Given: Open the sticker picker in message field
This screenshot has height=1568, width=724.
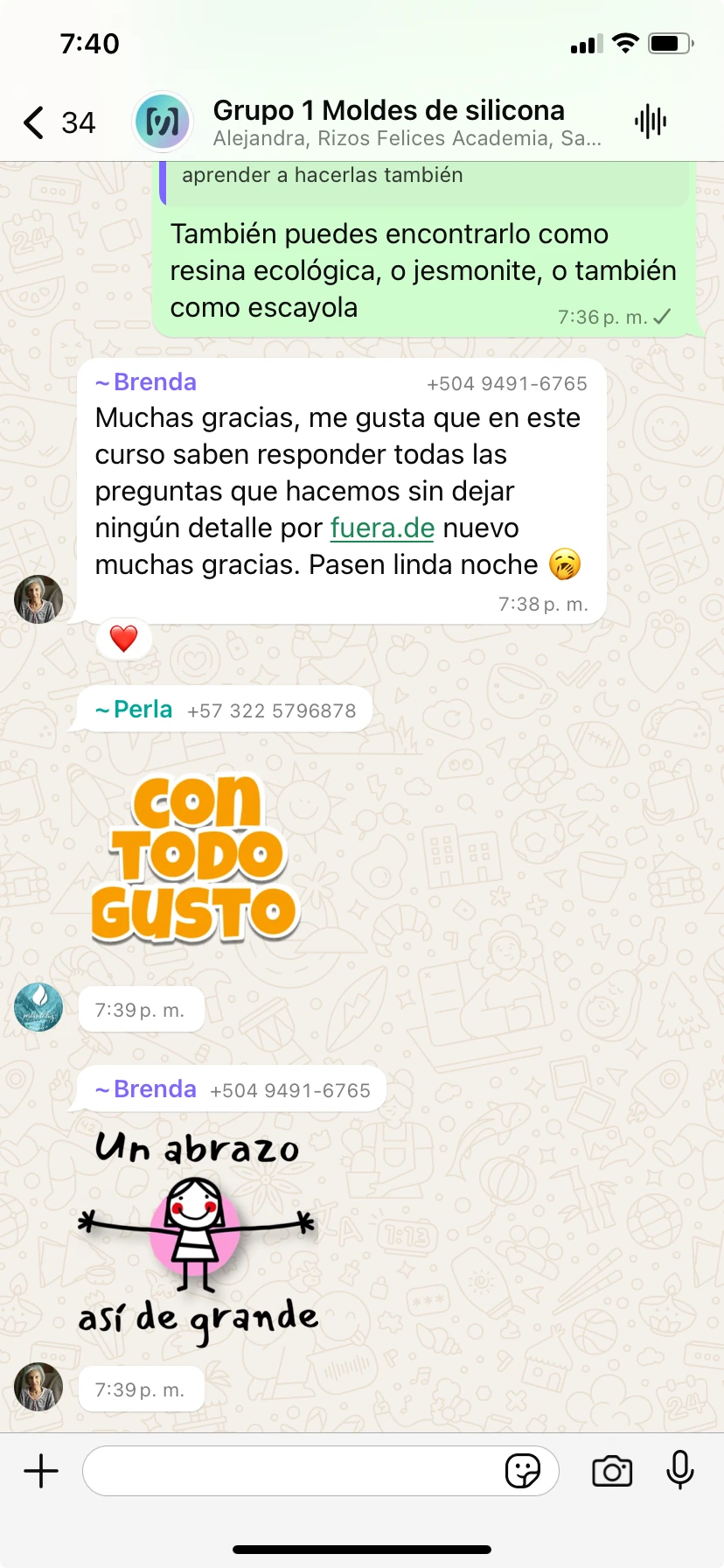Looking at the screenshot, I should 523,1471.
